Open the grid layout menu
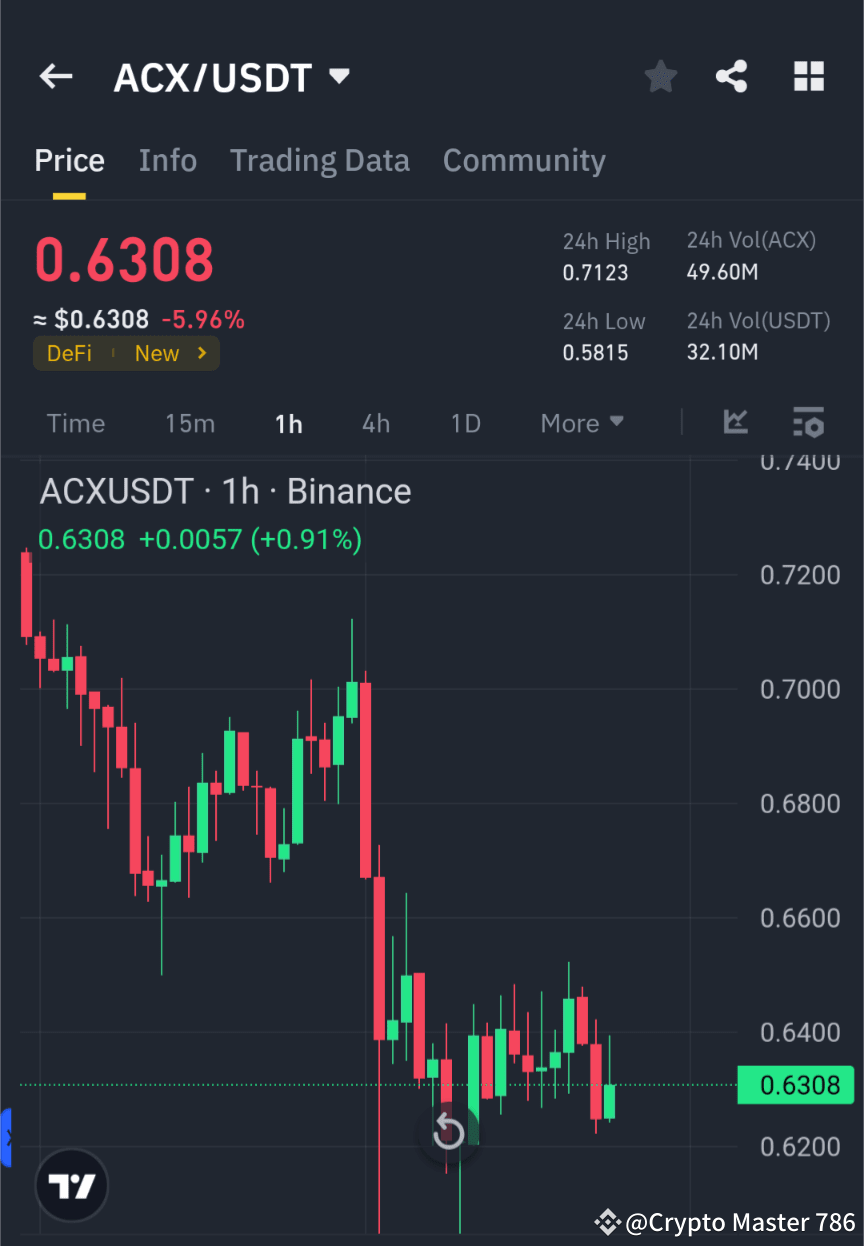The image size is (864, 1246). tap(808, 76)
